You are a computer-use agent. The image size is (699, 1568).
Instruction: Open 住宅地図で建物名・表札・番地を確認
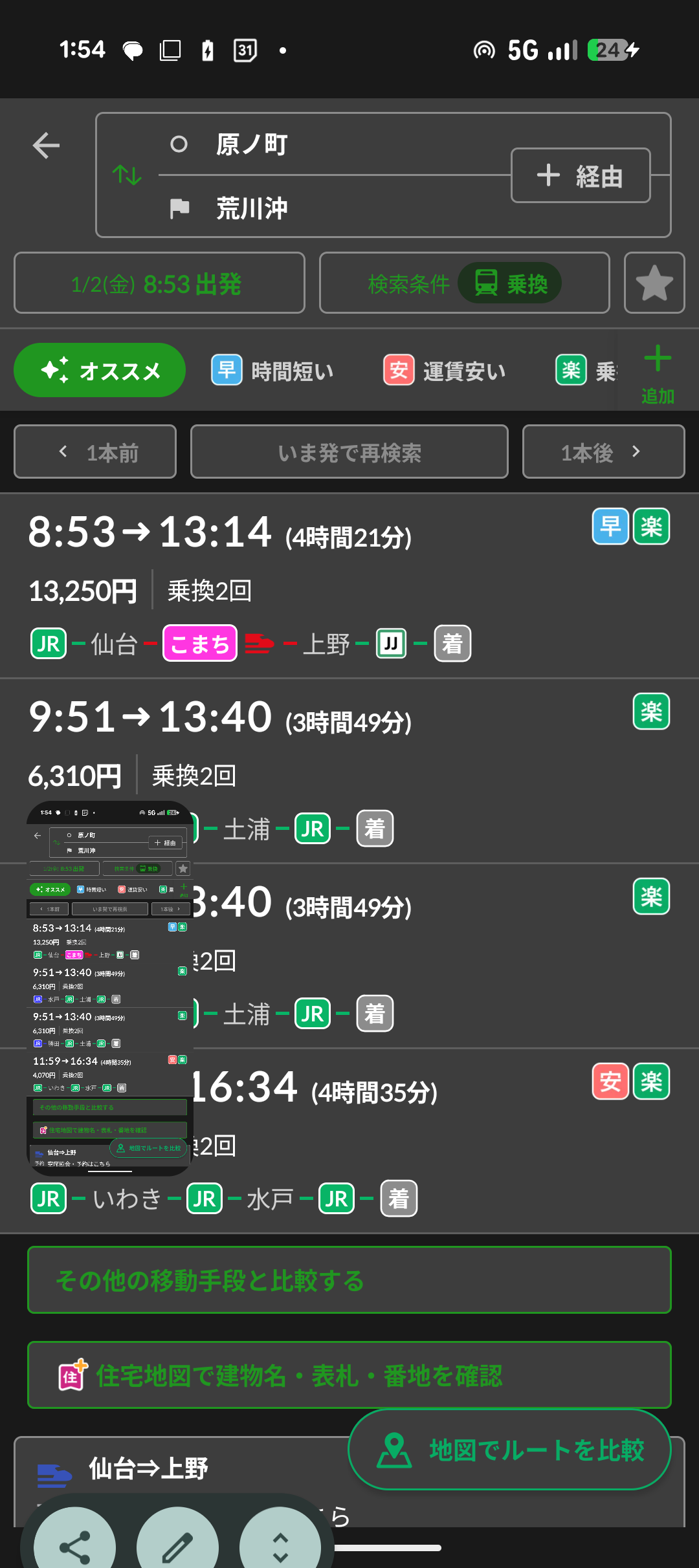pos(349,1375)
